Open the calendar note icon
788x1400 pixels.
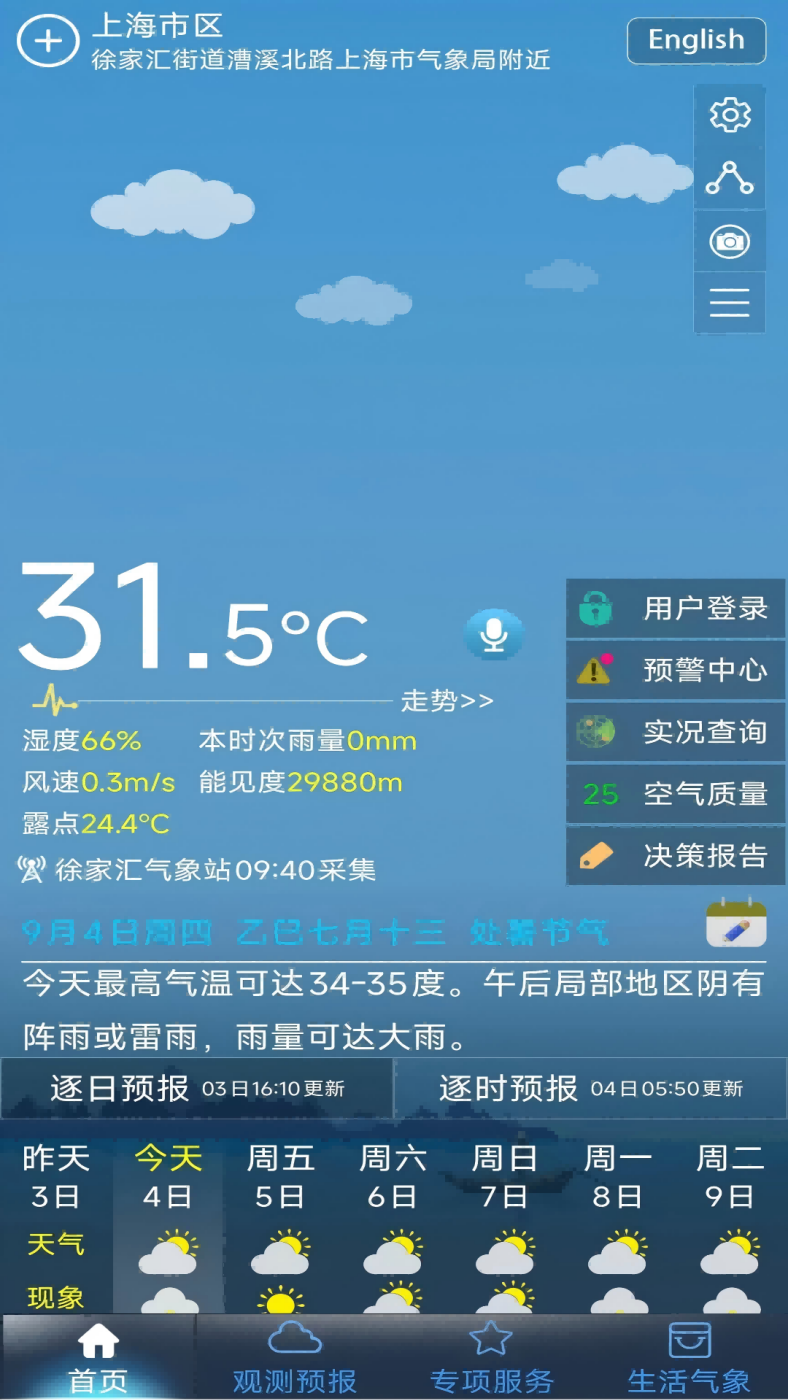(x=737, y=925)
